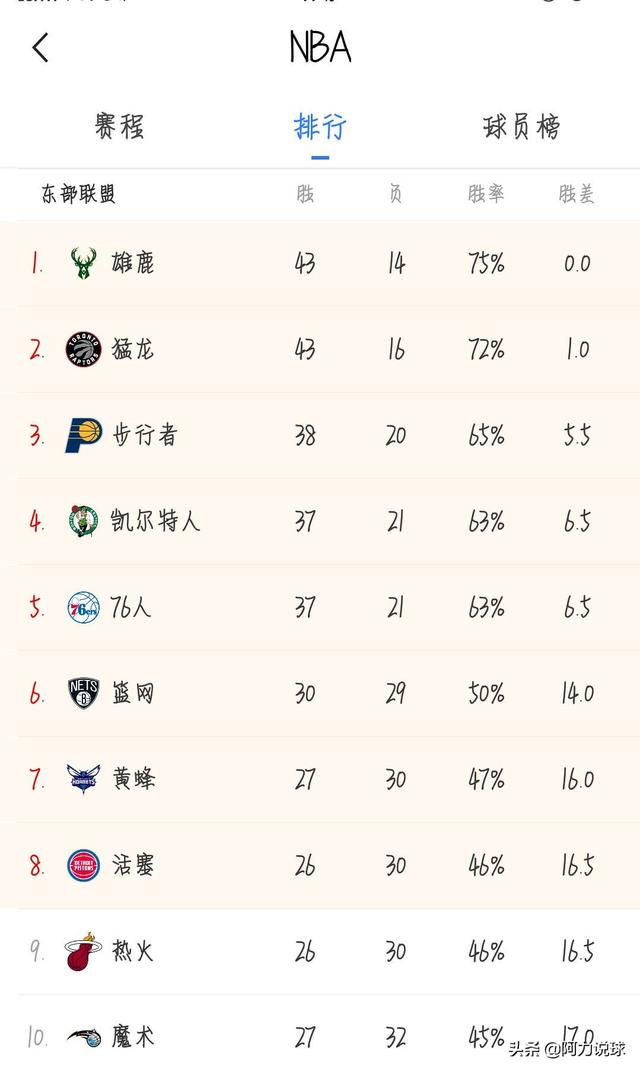Select the 排行 tab
This screenshot has width=640, height=1072.
pyautogui.click(x=320, y=127)
